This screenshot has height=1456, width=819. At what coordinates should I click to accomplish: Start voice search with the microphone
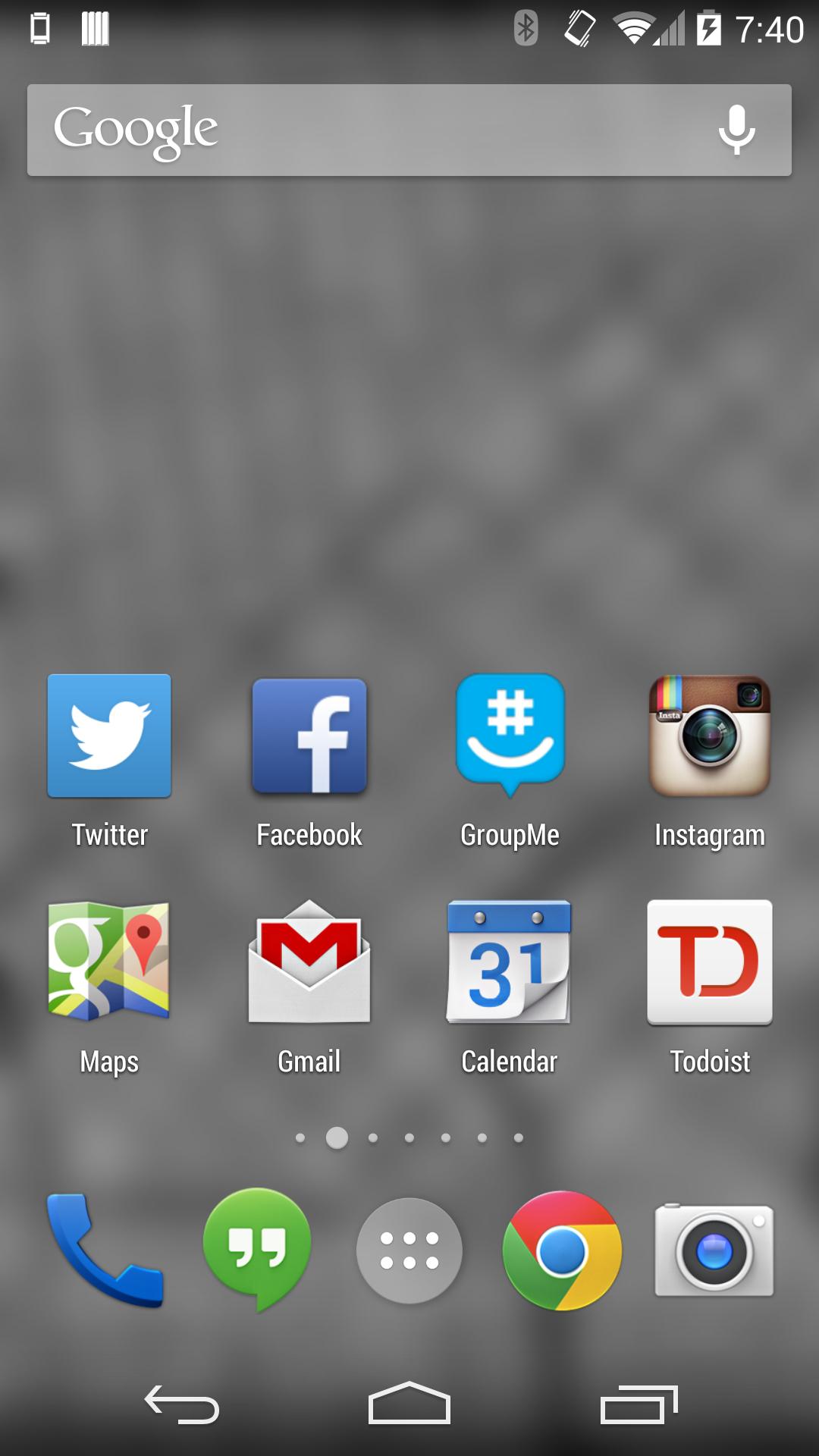[736, 130]
